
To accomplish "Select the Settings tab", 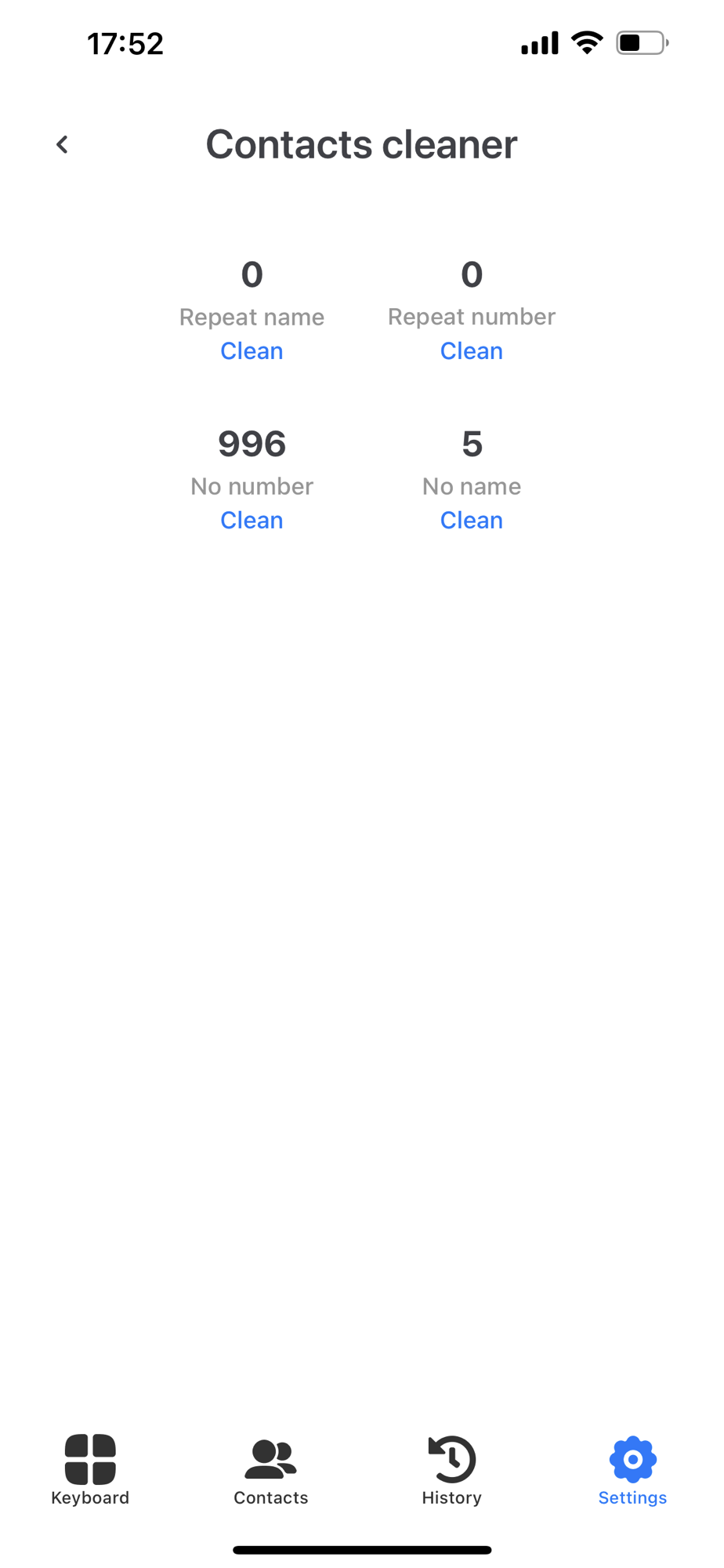I will pos(632,1470).
